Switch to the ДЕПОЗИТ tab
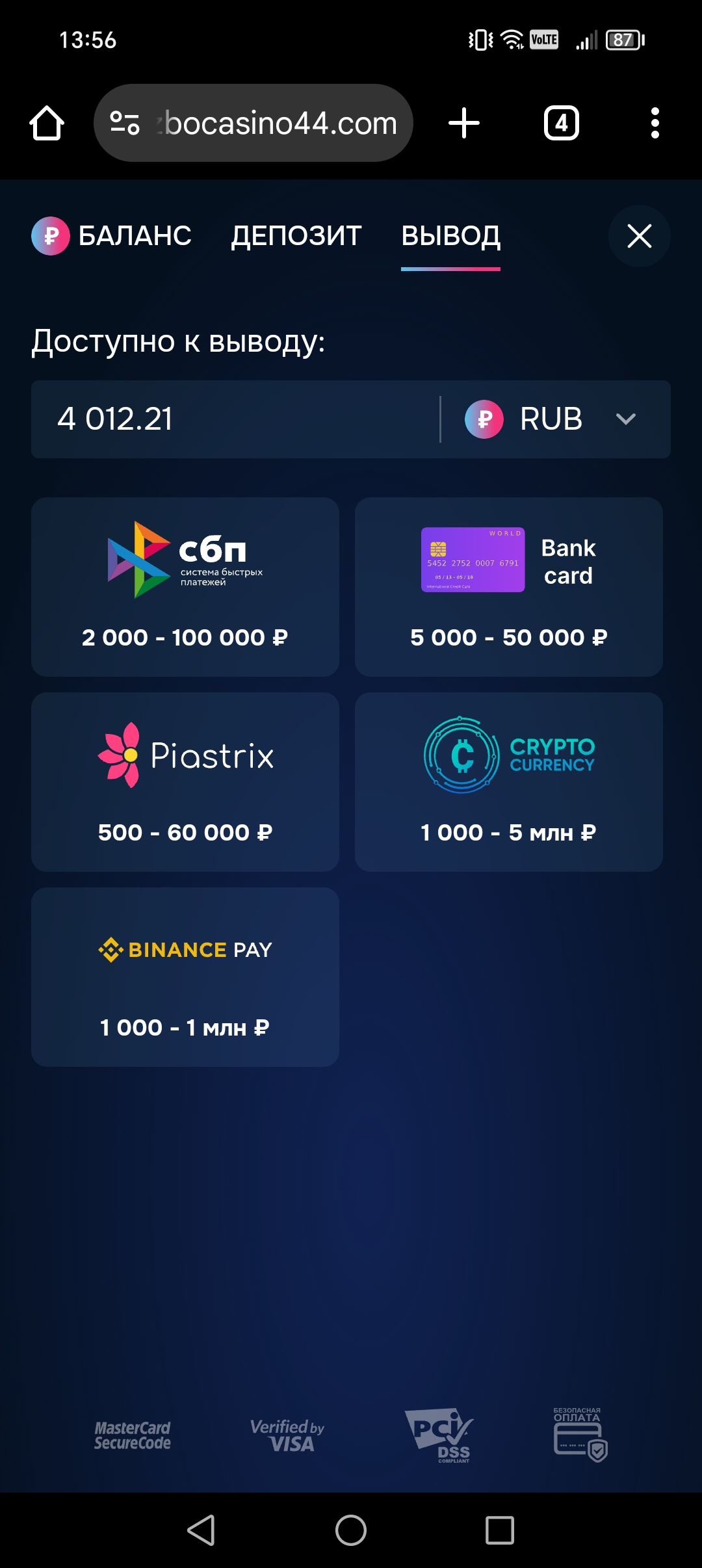Viewport: 702px width, 1568px height. 296,236
